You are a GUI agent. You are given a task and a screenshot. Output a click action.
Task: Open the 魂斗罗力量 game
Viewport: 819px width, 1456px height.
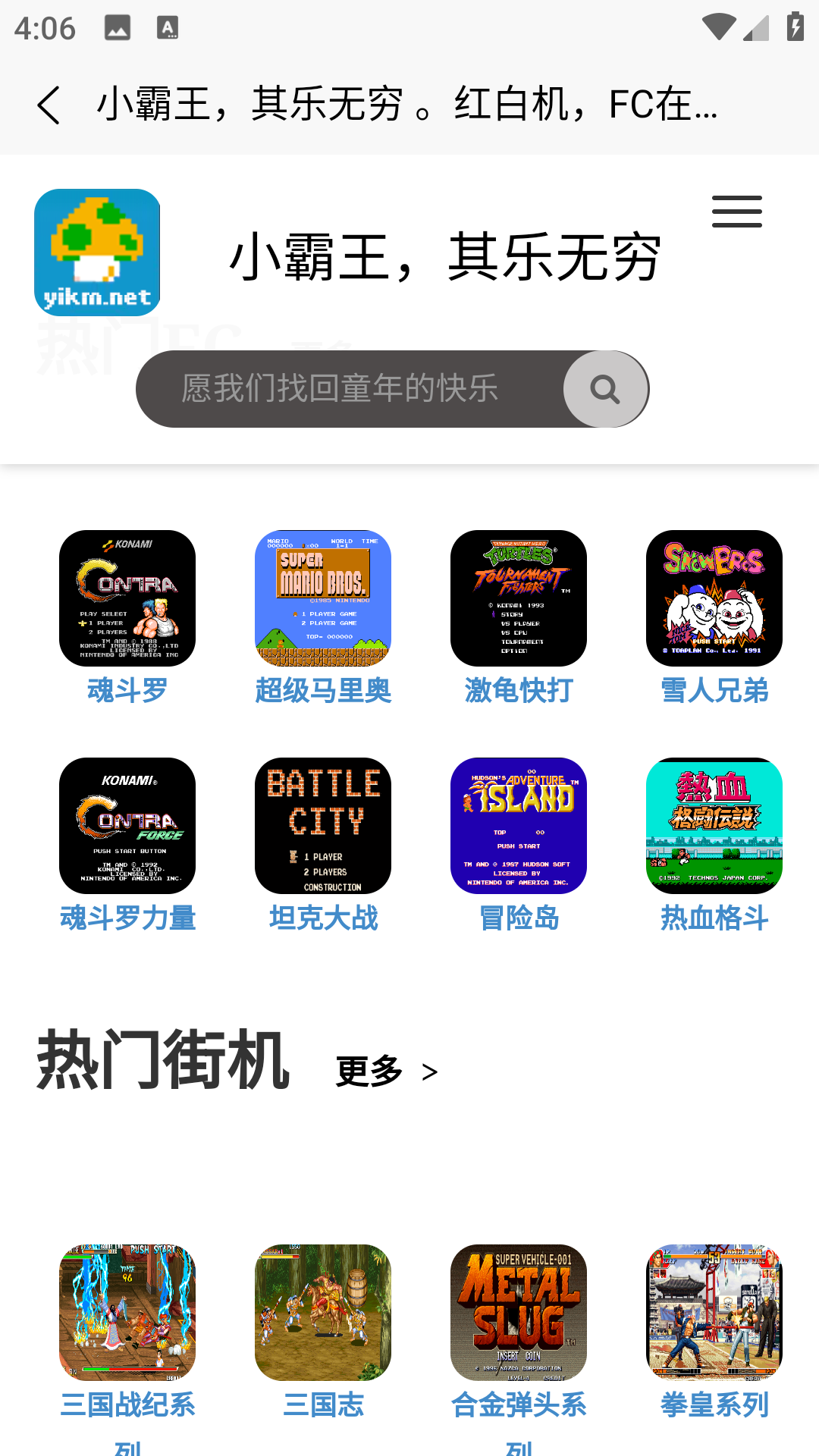(x=127, y=827)
